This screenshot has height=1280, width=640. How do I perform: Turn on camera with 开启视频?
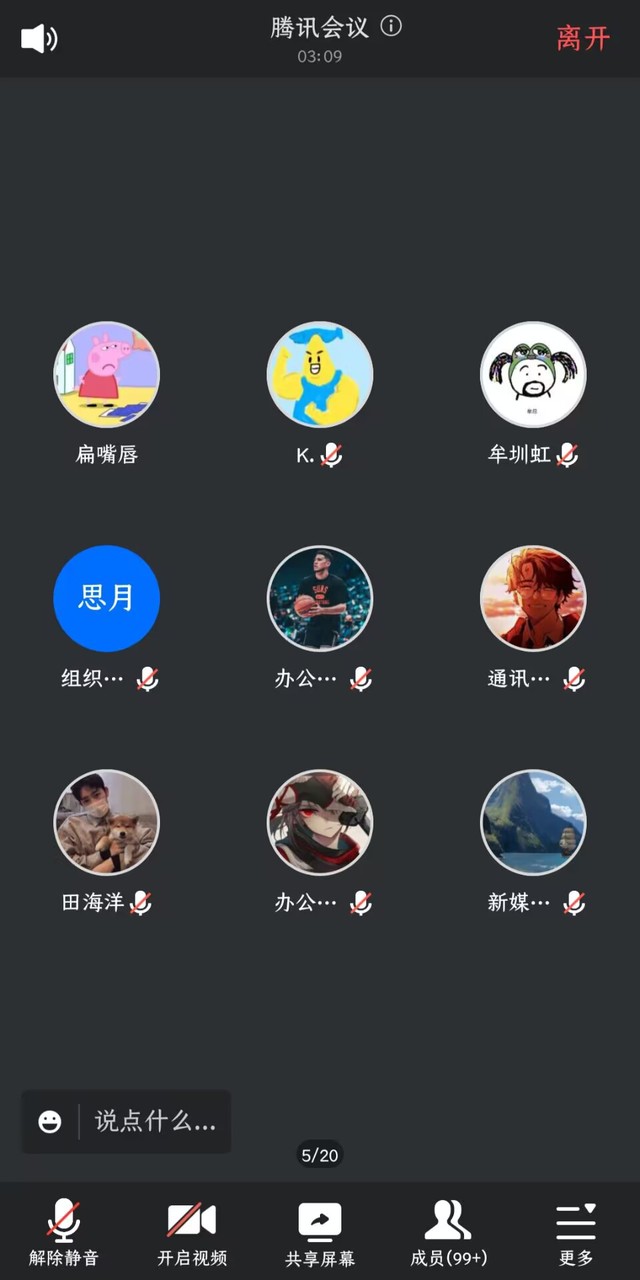[192, 1231]
